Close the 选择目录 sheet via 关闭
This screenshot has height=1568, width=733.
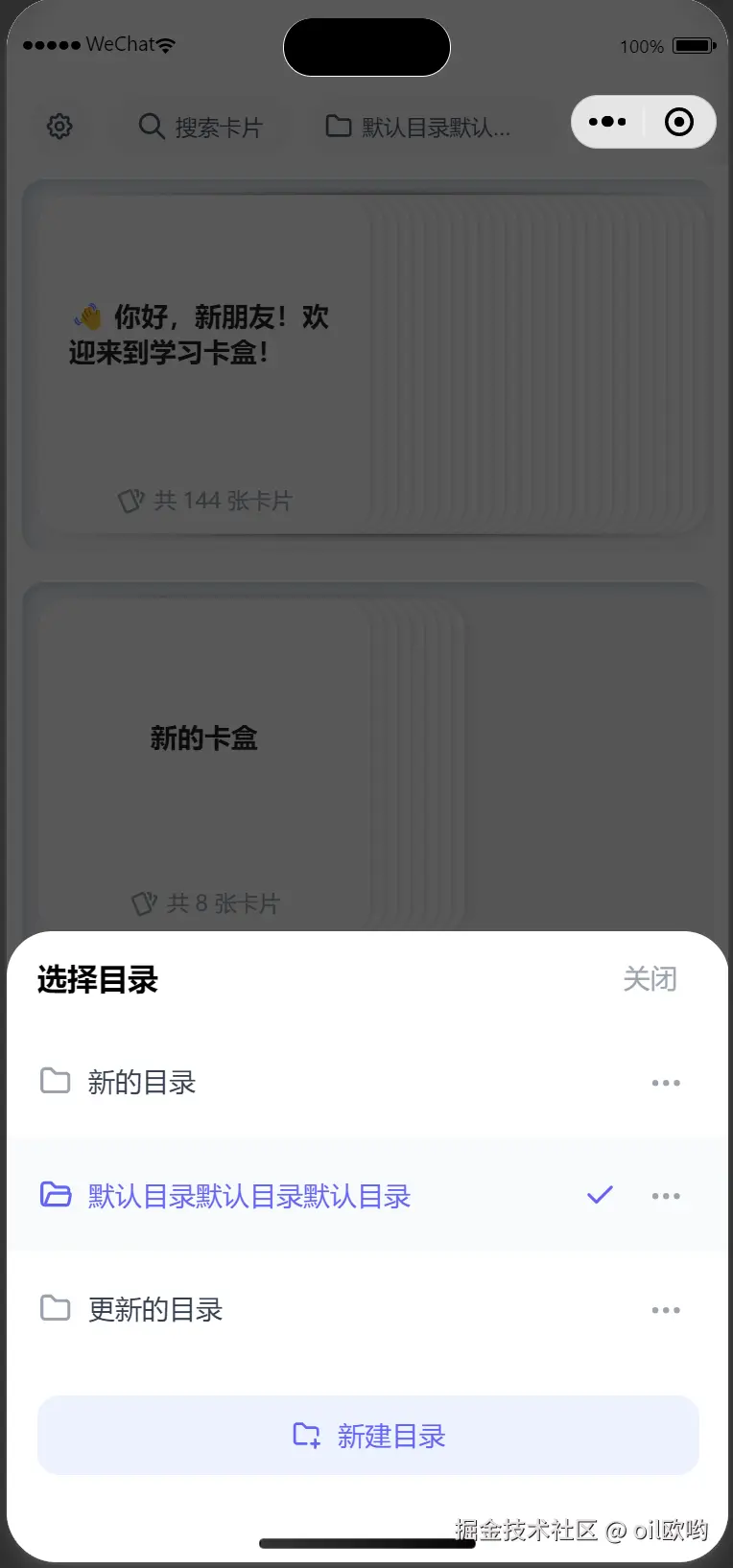tap(650, 978)
